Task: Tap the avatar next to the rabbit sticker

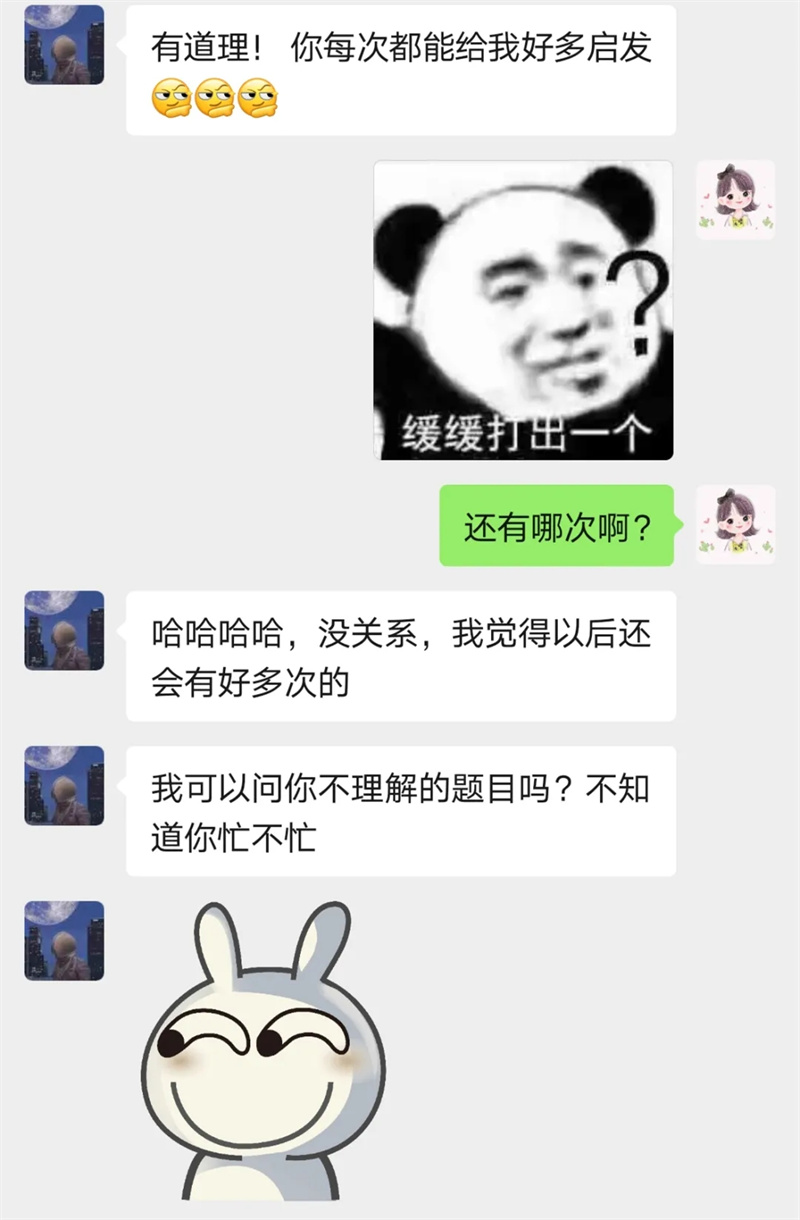Action: pyautogui.click(x=64, y=940)
